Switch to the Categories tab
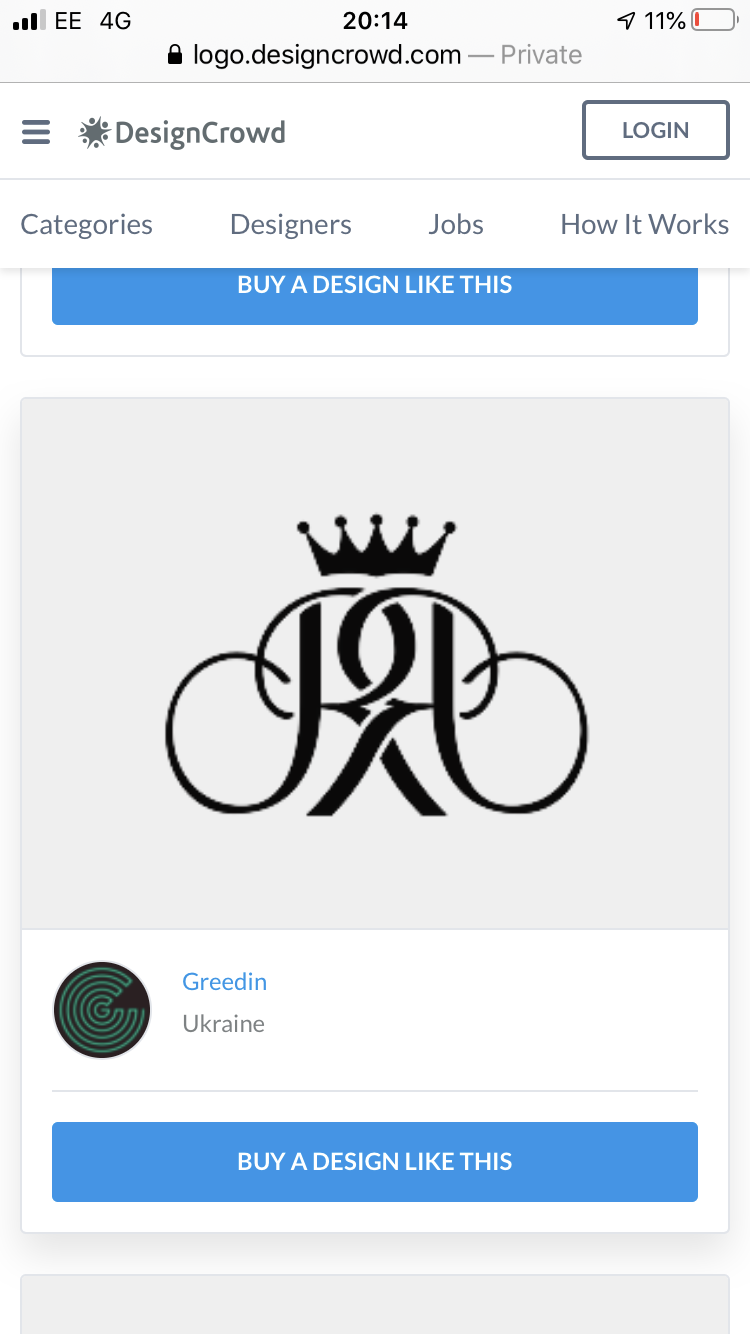Image resolution: width=750 pixels, height=1334 pixels. coord(87,224)
